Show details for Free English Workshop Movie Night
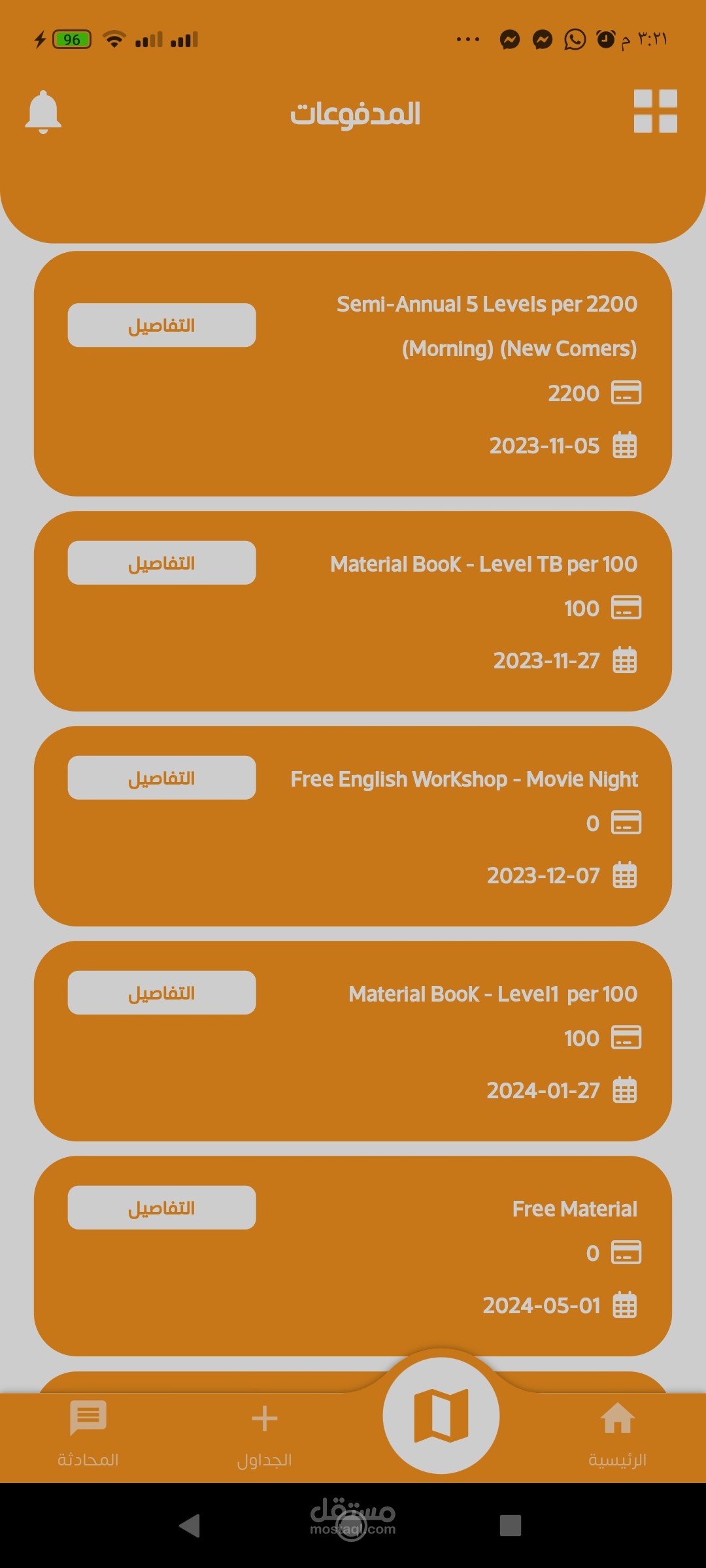The height and width of the screenshot is (1568, 706). point(161,777)
